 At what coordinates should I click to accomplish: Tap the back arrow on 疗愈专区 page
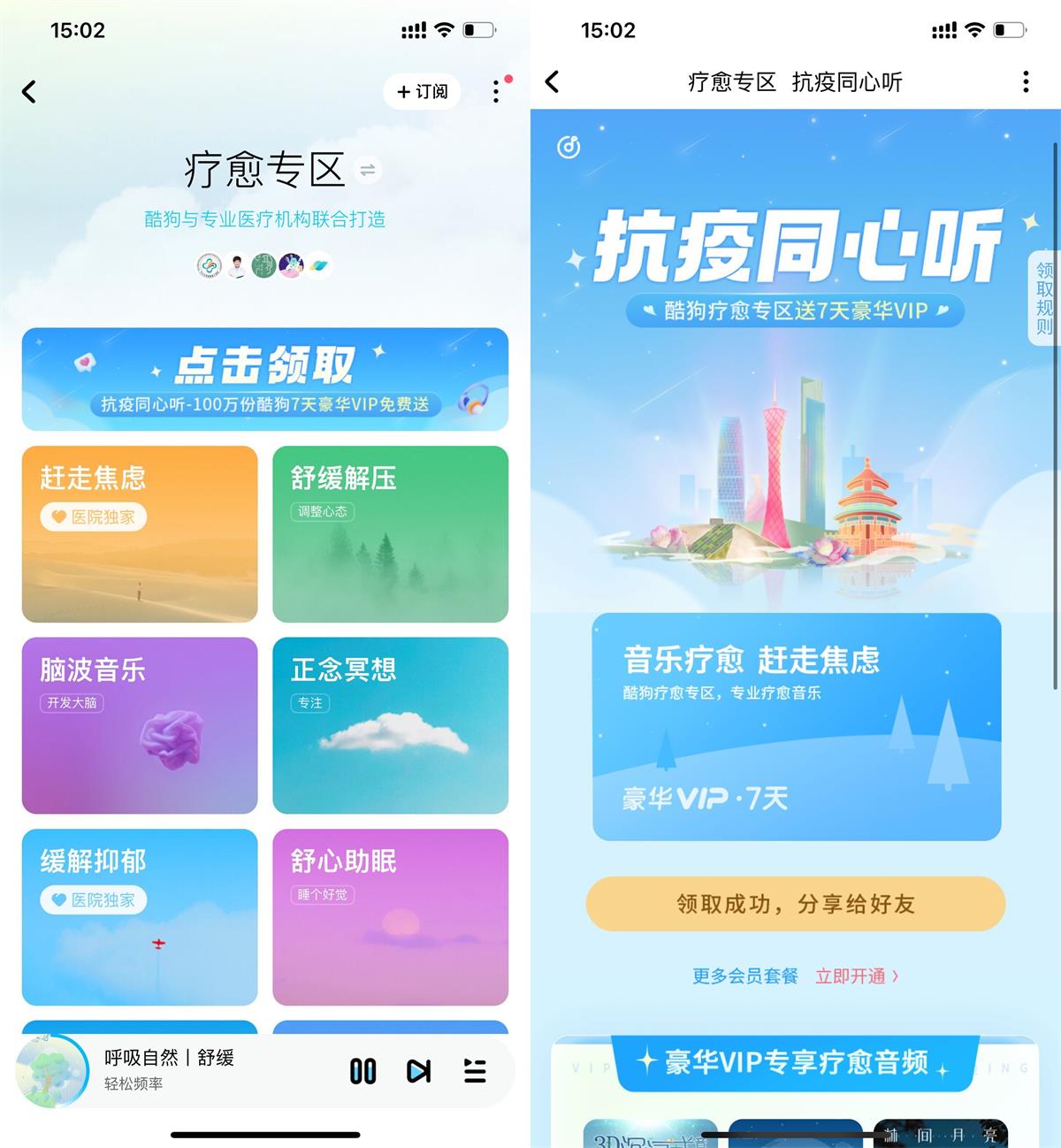point(30,91)
